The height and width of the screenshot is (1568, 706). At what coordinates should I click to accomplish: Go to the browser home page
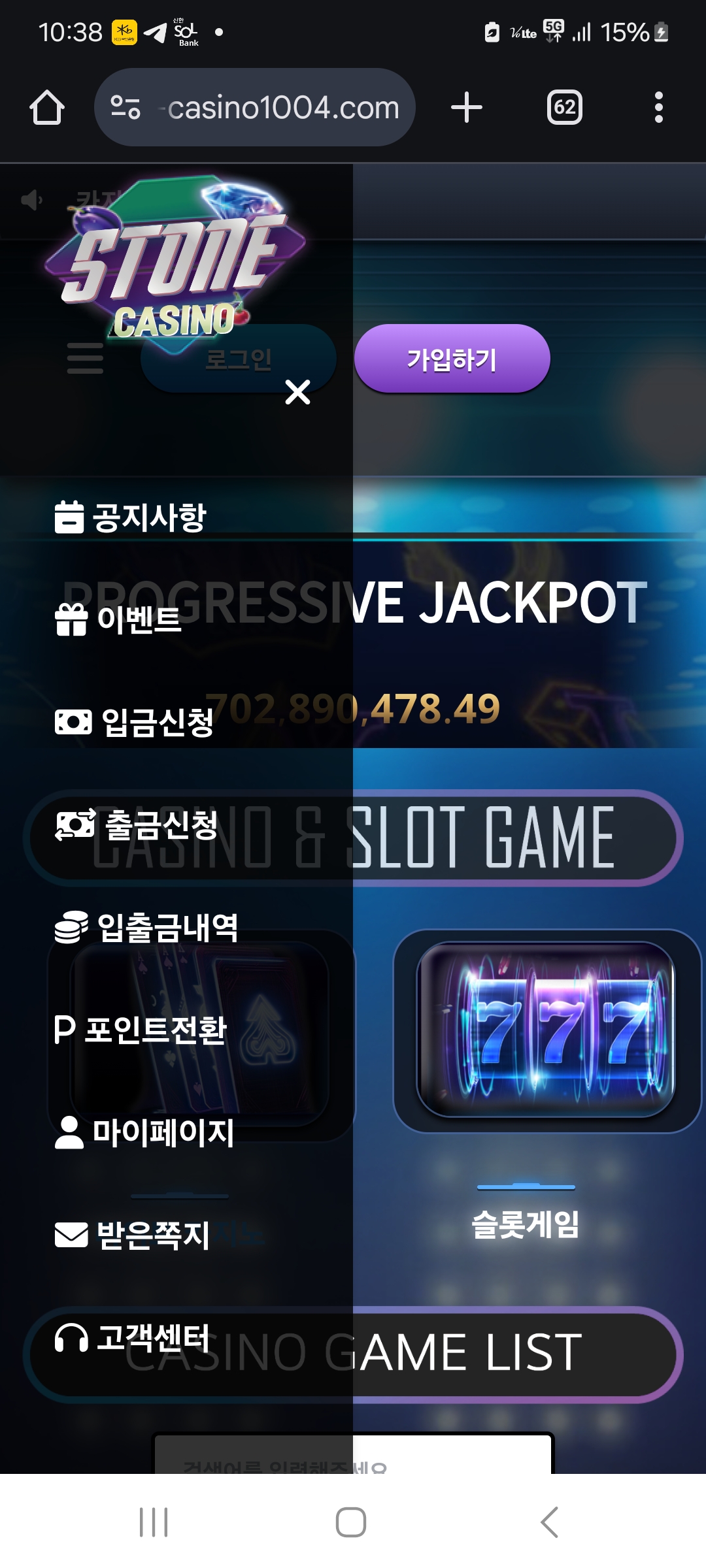(x=47, y=108)
